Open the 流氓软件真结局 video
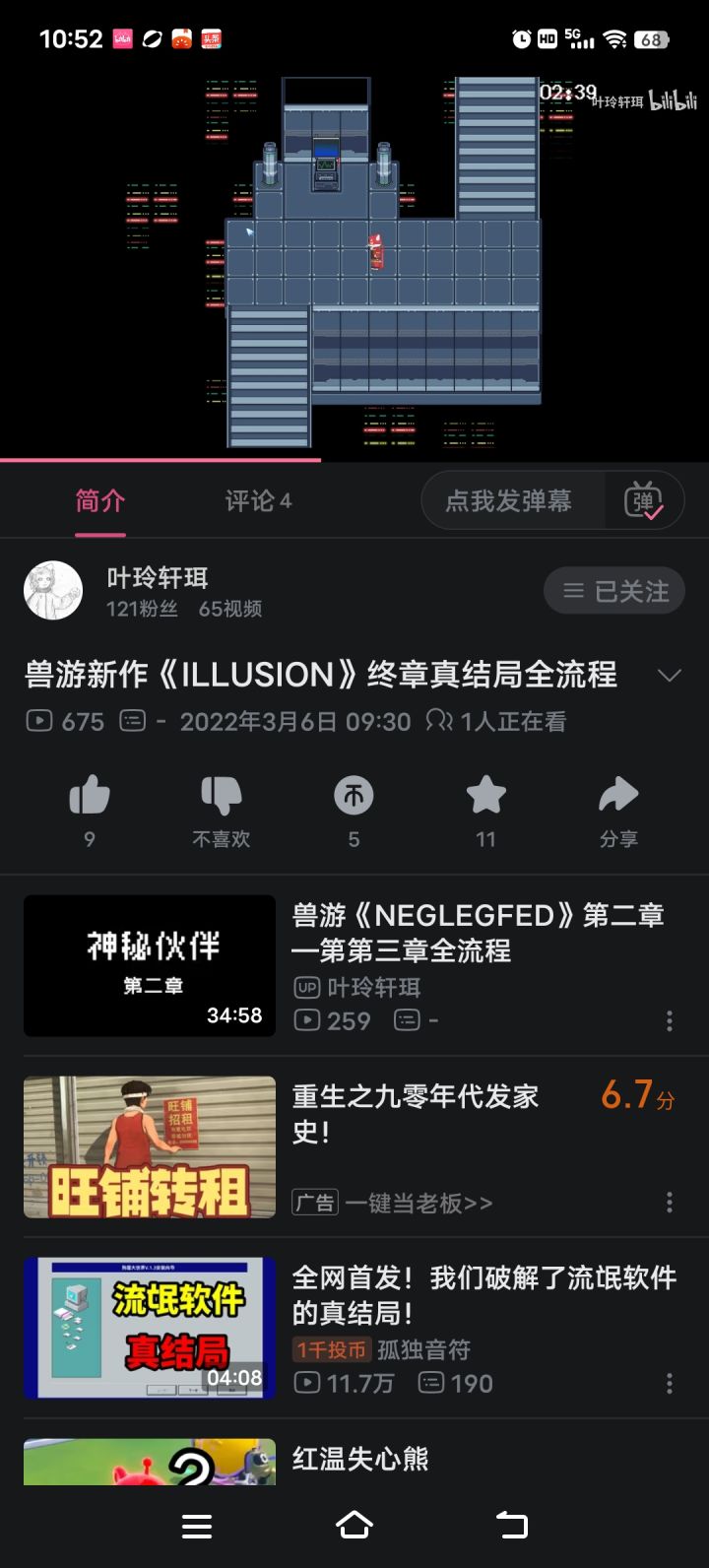The height and width of the screenshot is (1568, 709). [150, 1328]
